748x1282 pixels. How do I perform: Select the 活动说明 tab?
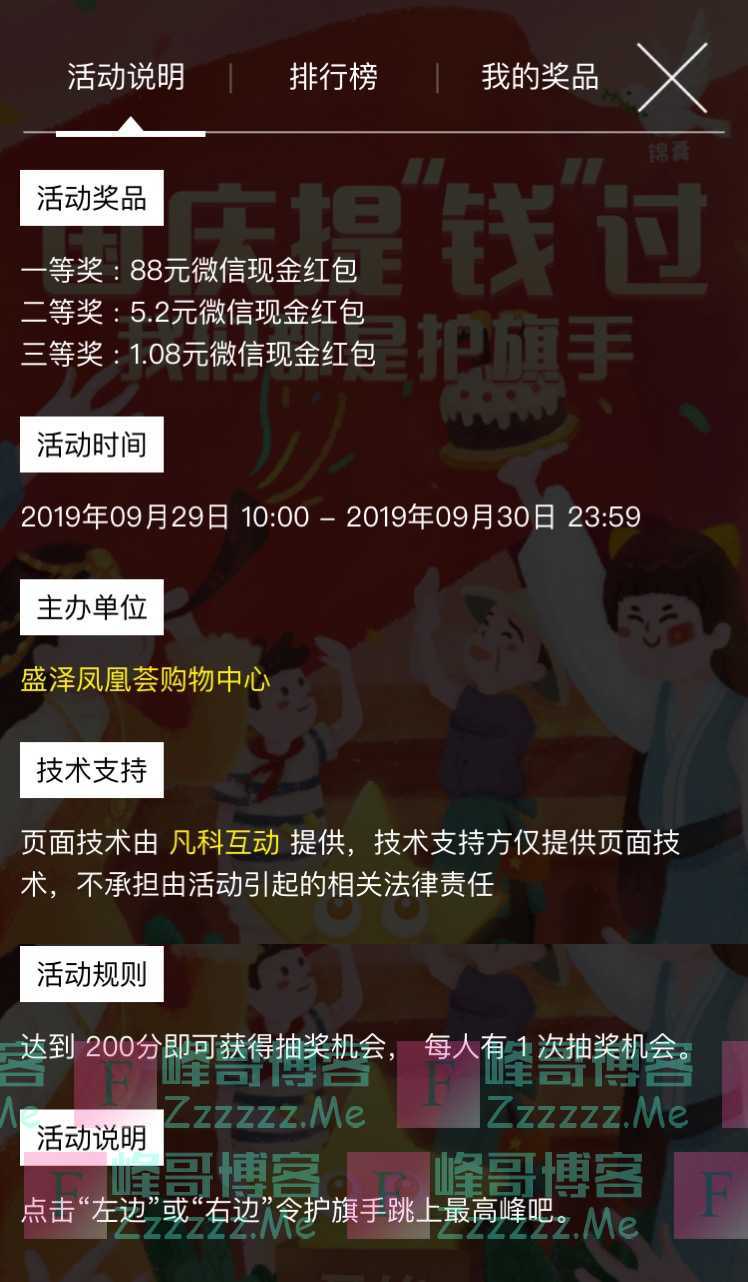coord(126,78)
